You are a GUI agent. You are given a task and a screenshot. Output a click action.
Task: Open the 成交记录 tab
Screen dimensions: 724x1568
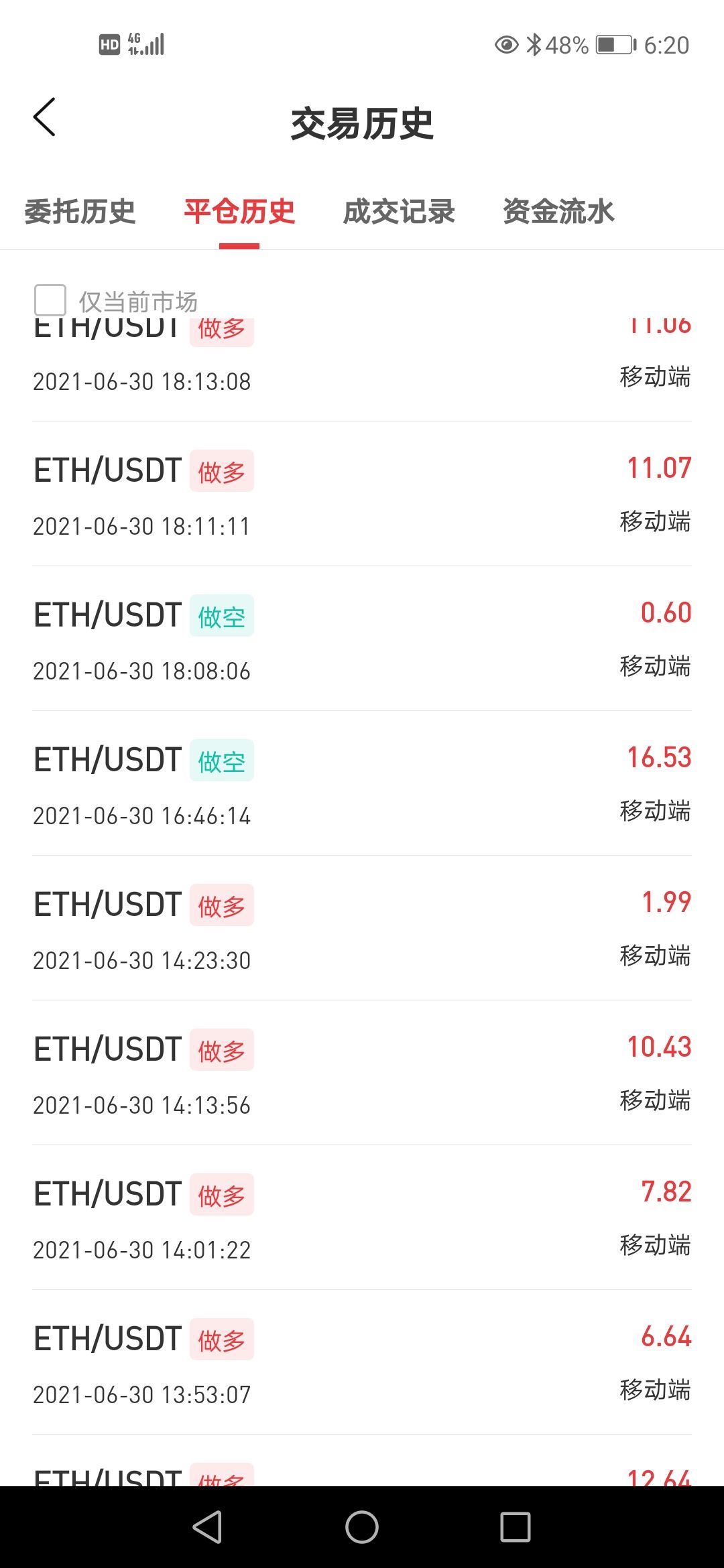click(399, 212)
